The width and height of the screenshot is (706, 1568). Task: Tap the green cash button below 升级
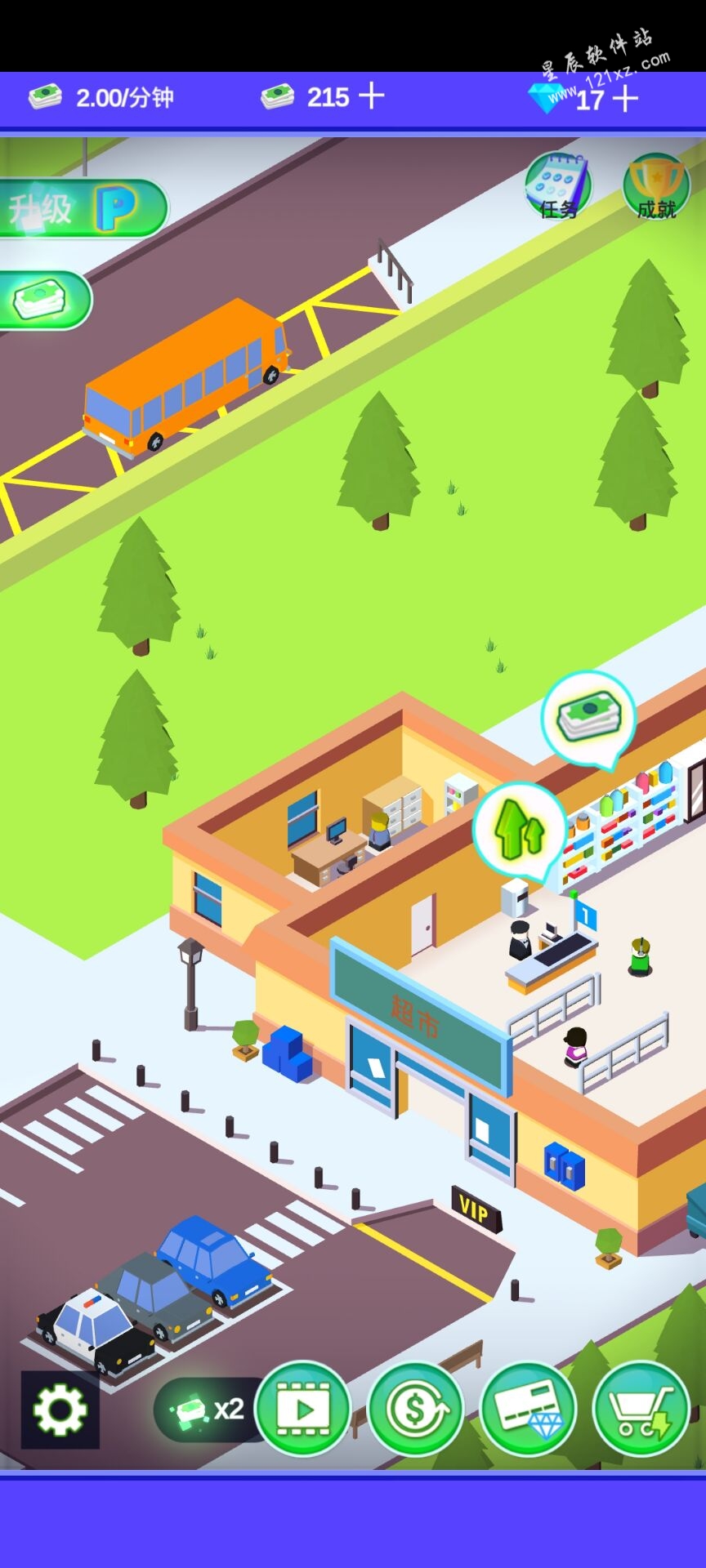tap(41, 300)
